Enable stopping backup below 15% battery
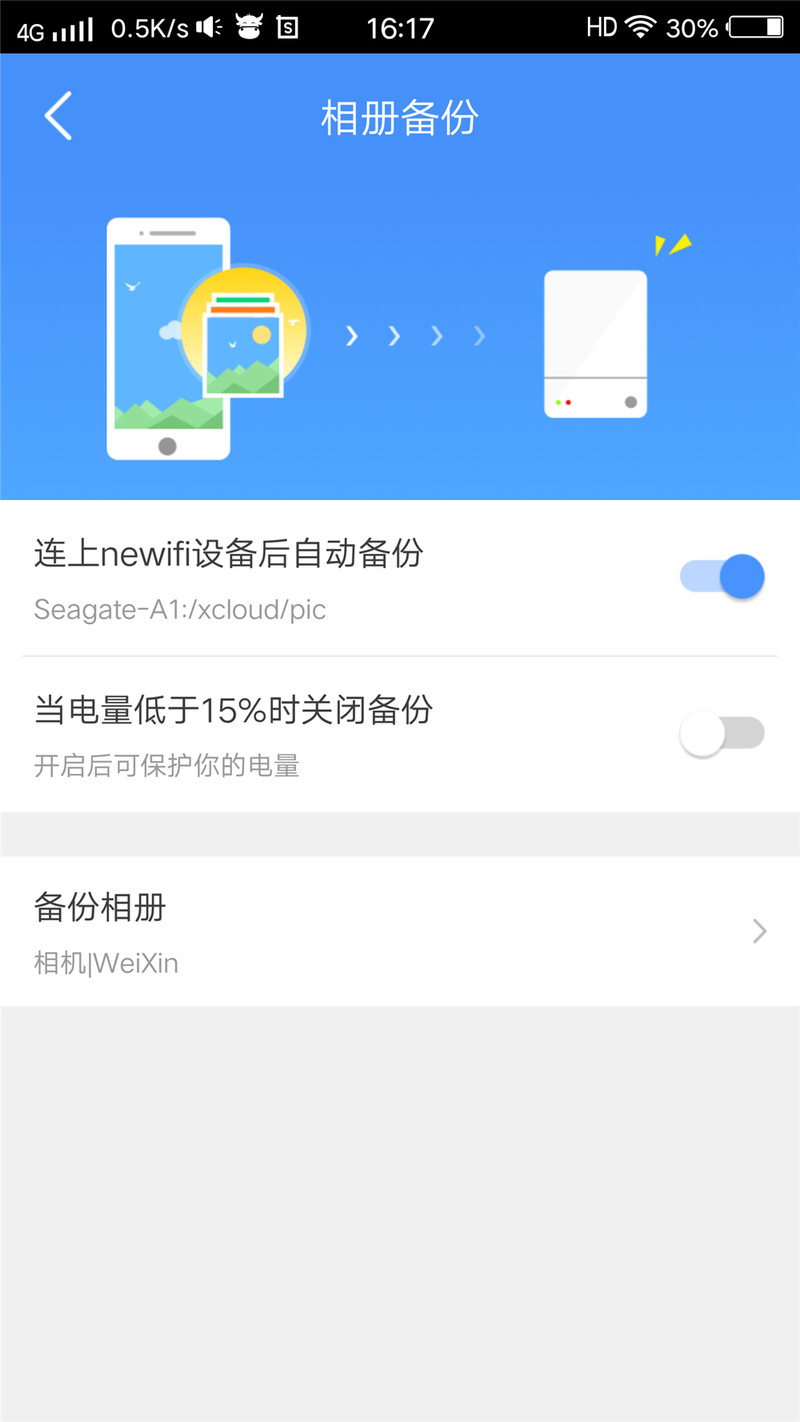 click(721, 733)
